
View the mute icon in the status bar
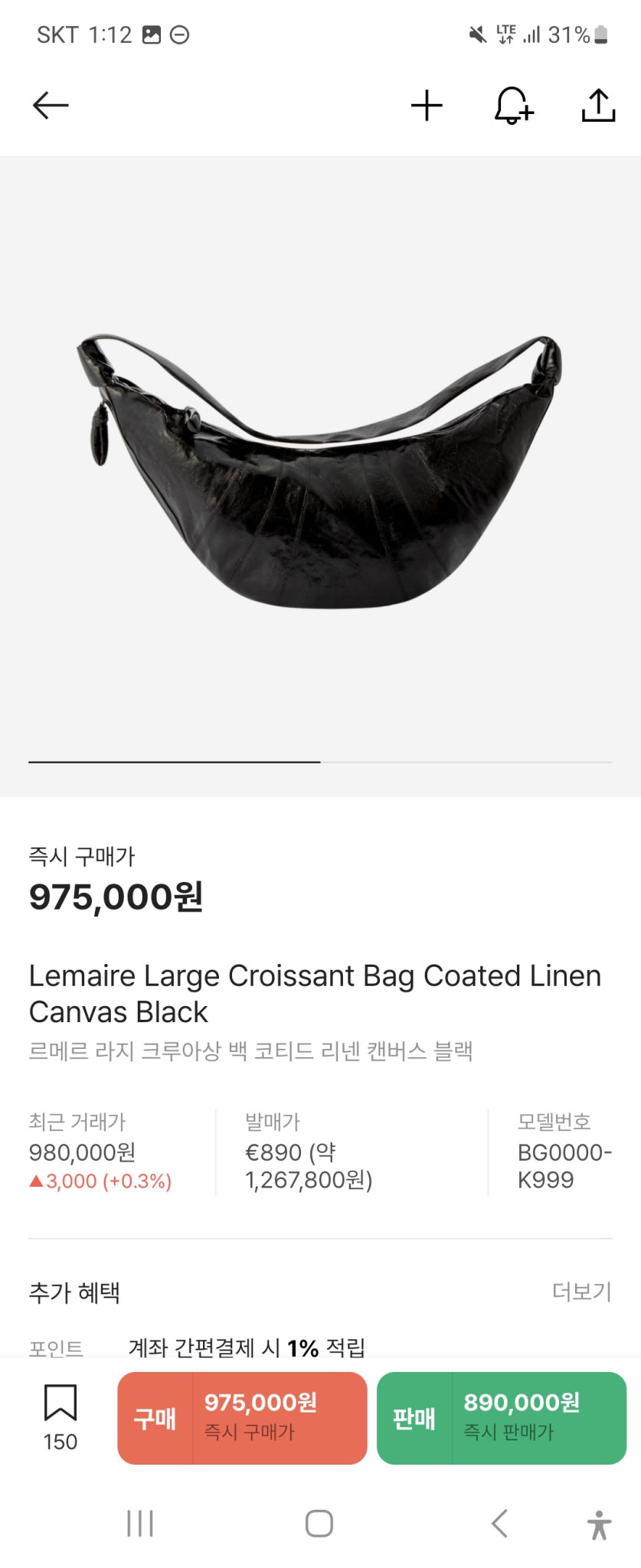479,34
